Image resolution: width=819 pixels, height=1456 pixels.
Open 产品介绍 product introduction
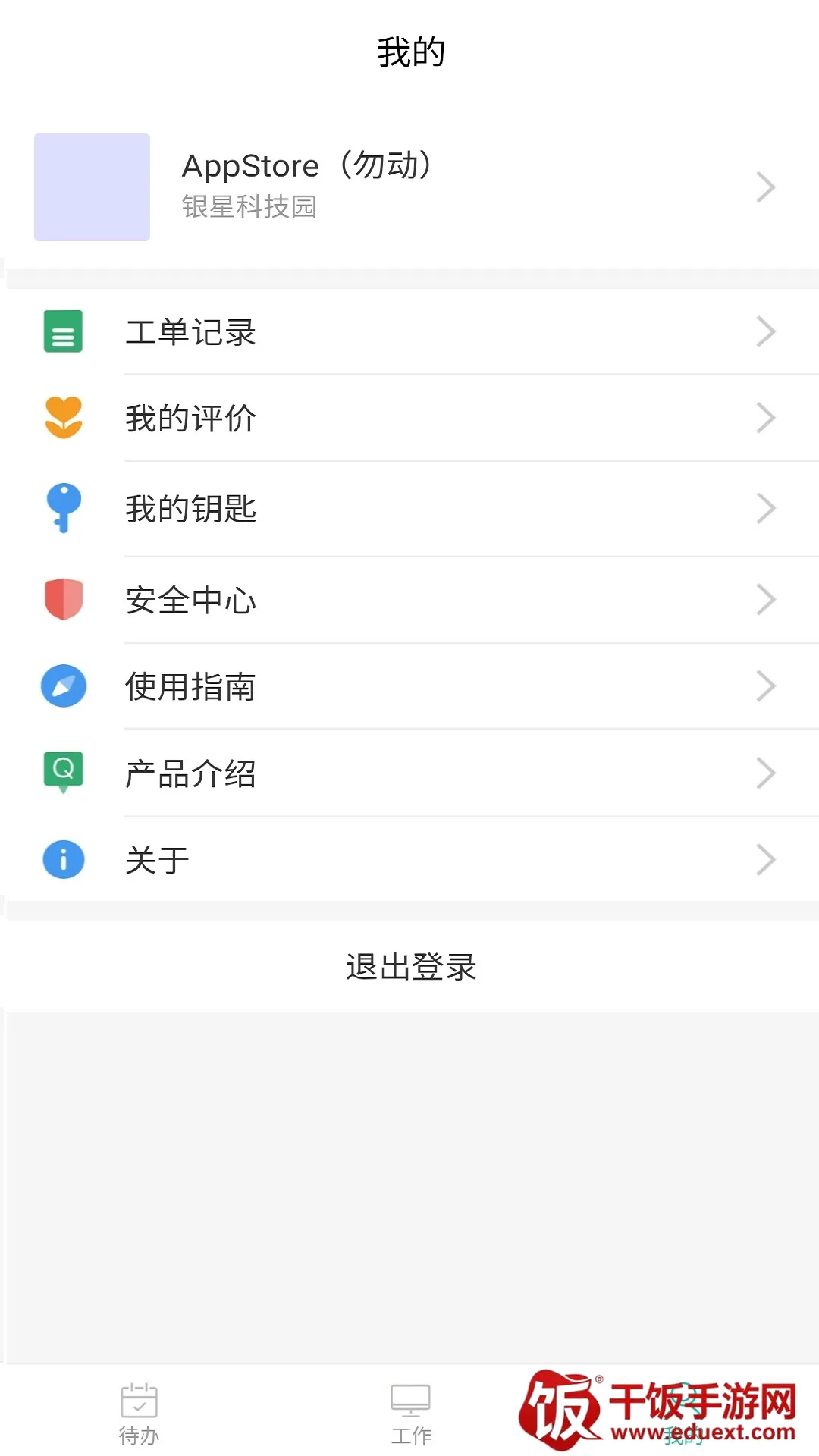click(x=409, y=773)
